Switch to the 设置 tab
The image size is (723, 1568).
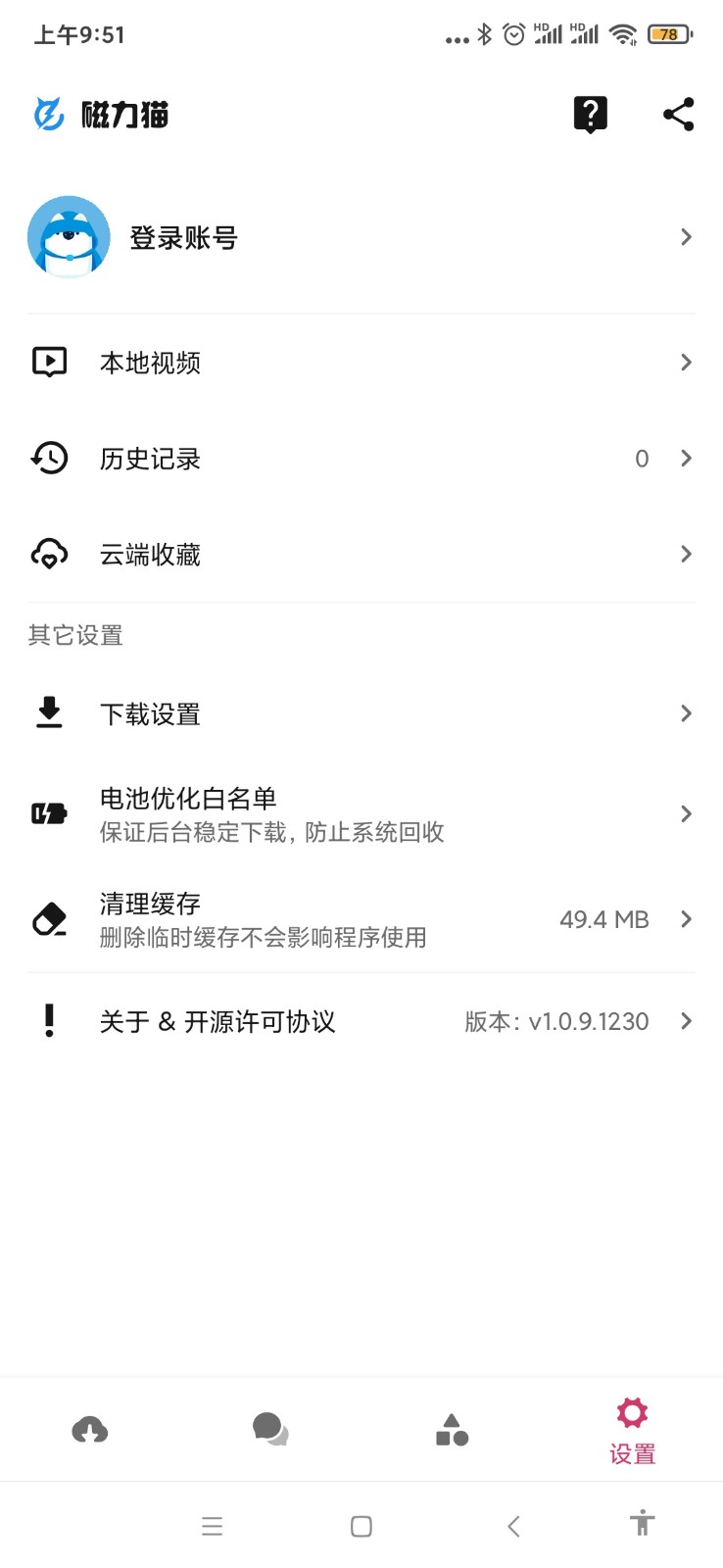pos(631,1430)
